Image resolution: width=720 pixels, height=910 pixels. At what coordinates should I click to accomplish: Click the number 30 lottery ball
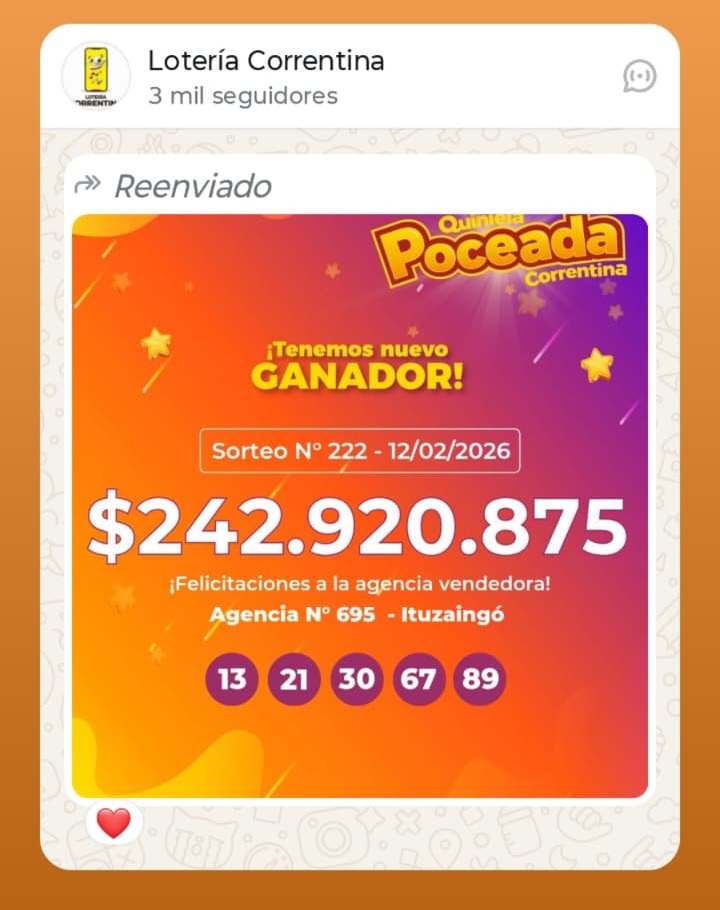tap(356, 678)
